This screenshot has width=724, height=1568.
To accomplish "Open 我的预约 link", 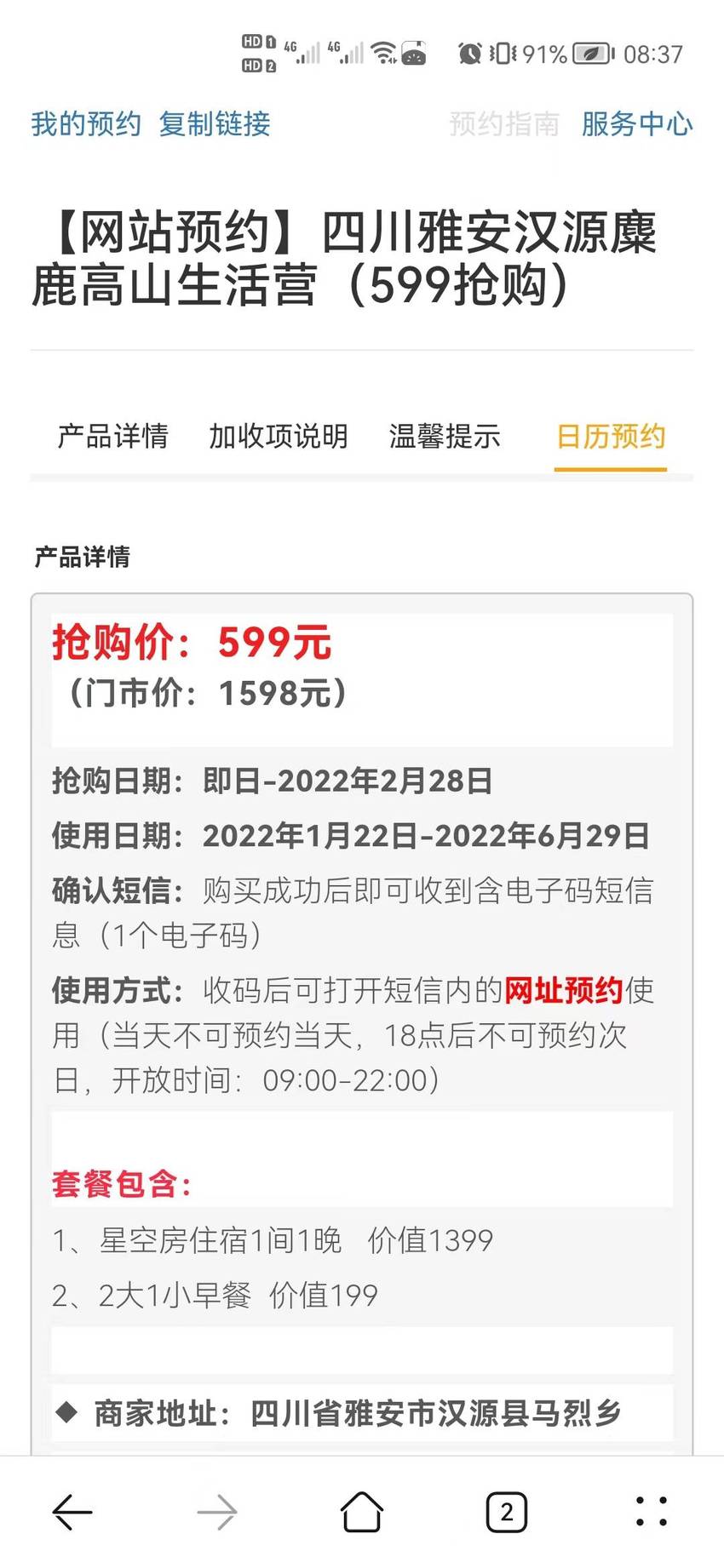I will click(x=86, y=124).
